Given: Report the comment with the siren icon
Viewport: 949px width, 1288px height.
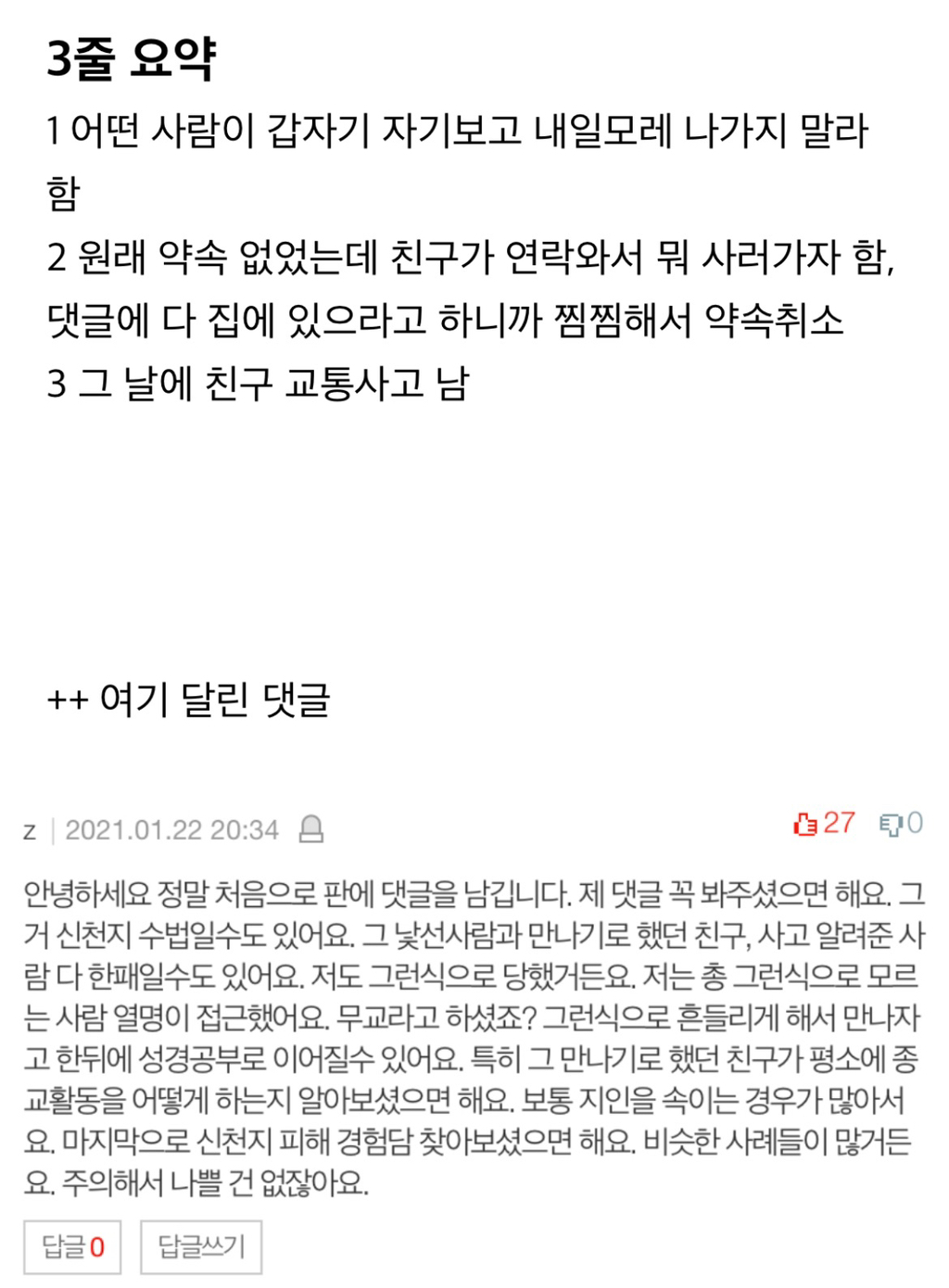Looking at the screenshot, I should [x=311, y=828].
